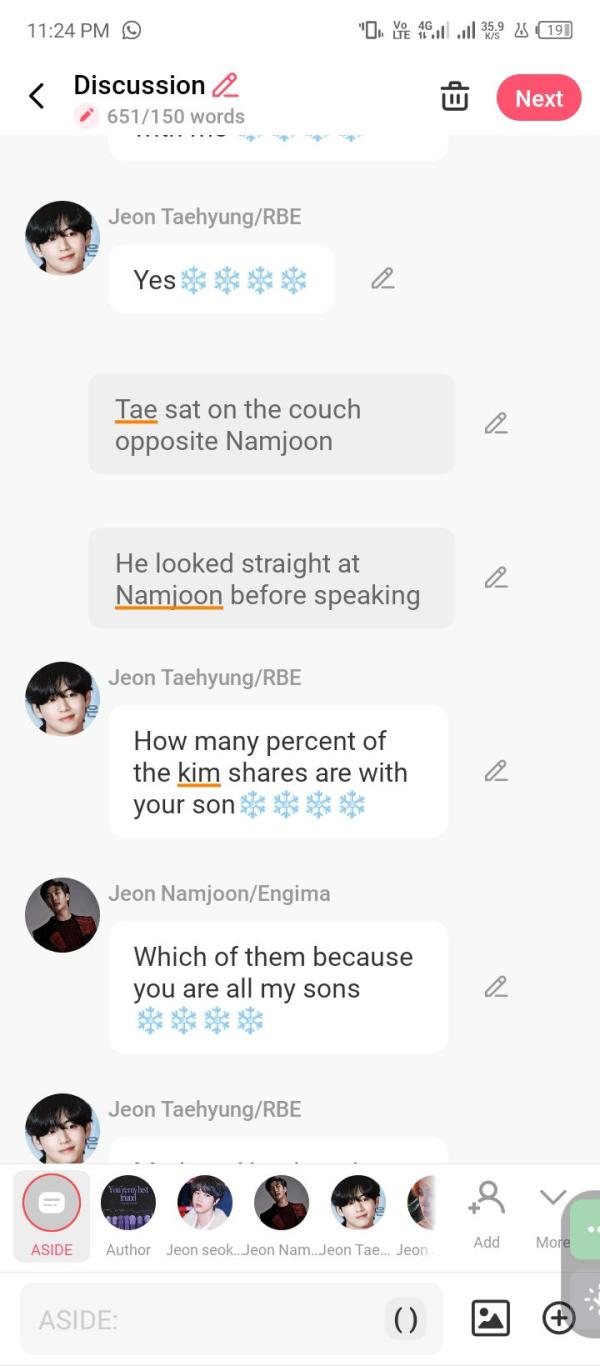Choose Jeon seok character as speaker

[x=205, y=1214]
